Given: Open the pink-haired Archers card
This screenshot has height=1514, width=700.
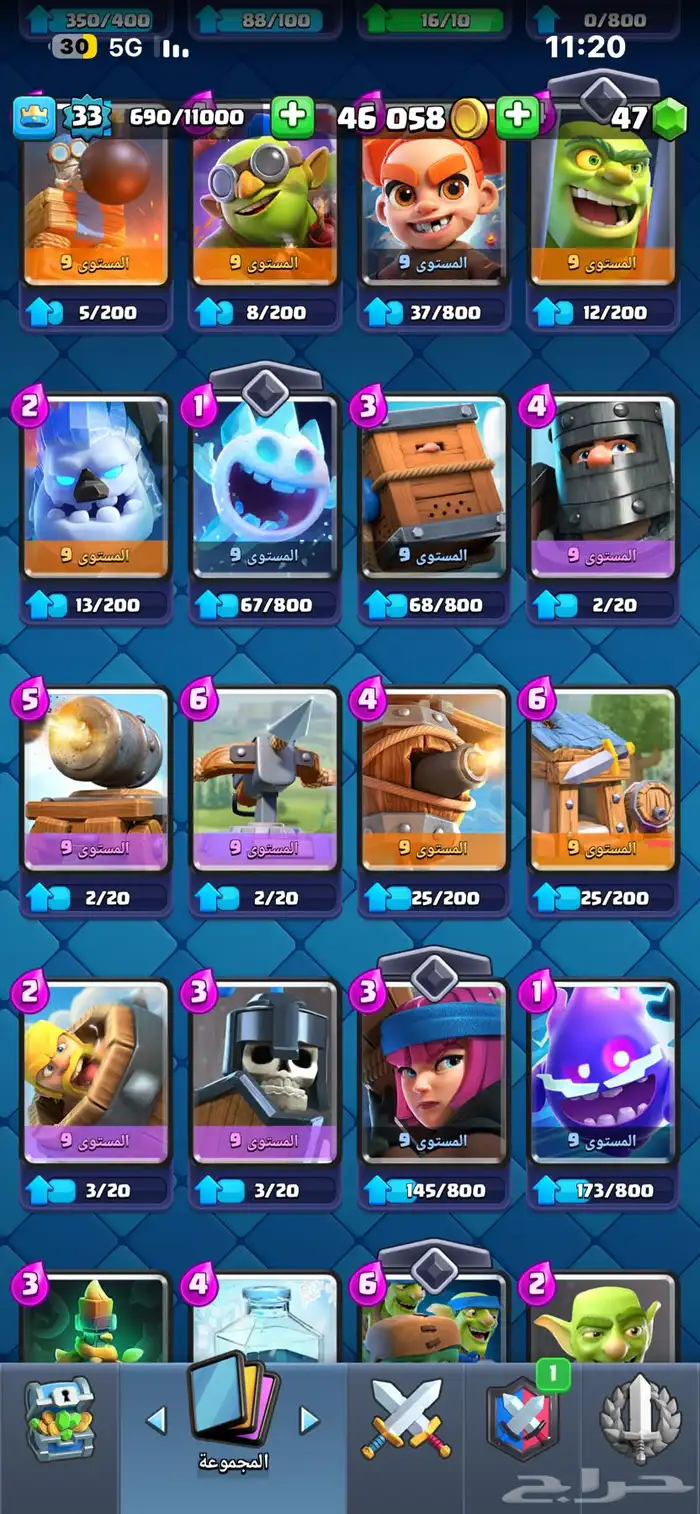Looking at the screenshot, I should click(434, 1095).
